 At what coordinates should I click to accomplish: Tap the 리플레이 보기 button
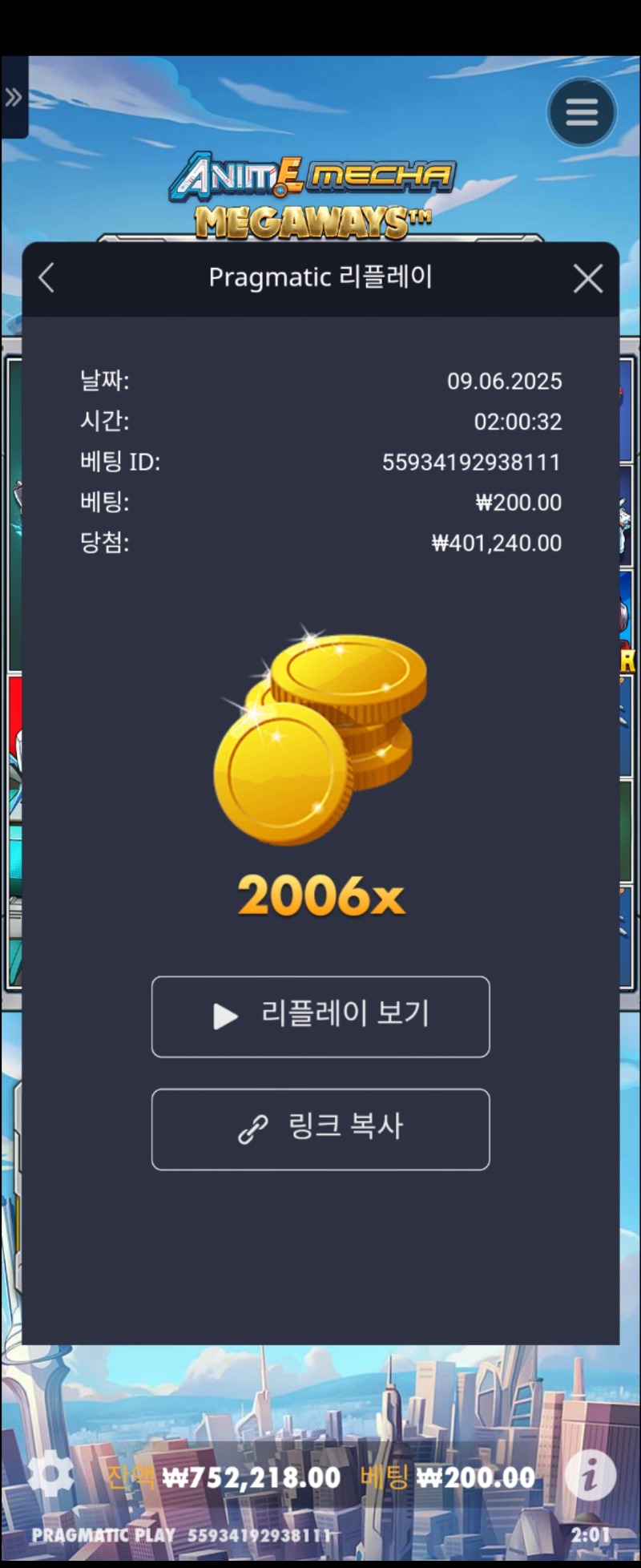(x=320, y=1016)
